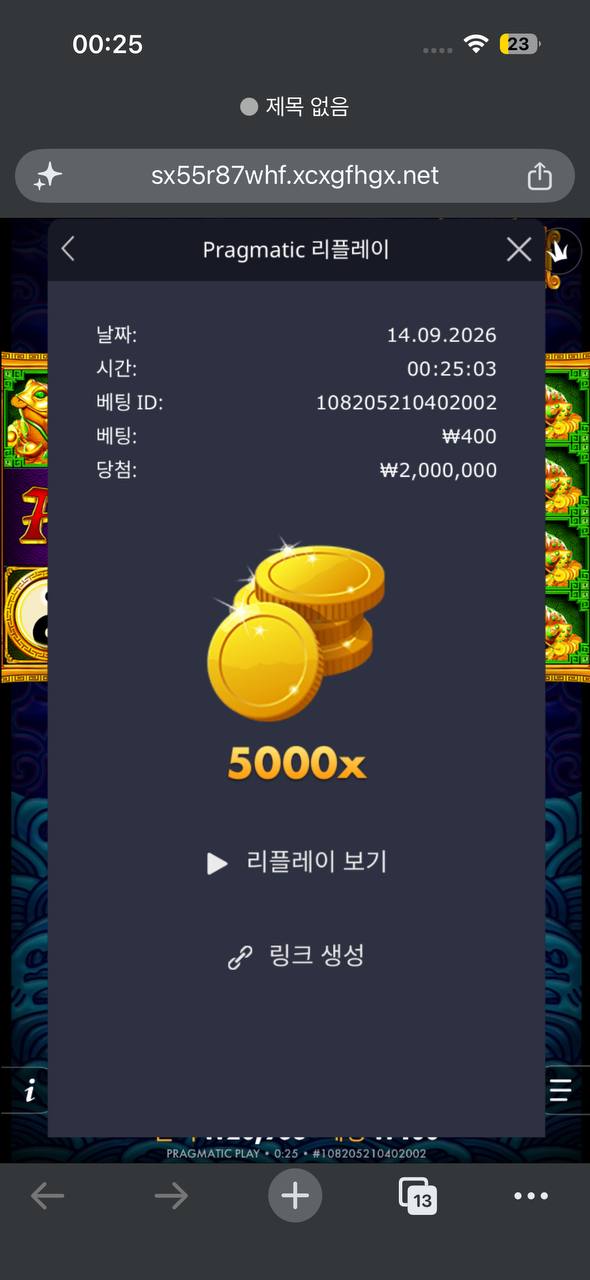View the 13 open tabs
The image size is (590, 1280).
coord(418,1196)
